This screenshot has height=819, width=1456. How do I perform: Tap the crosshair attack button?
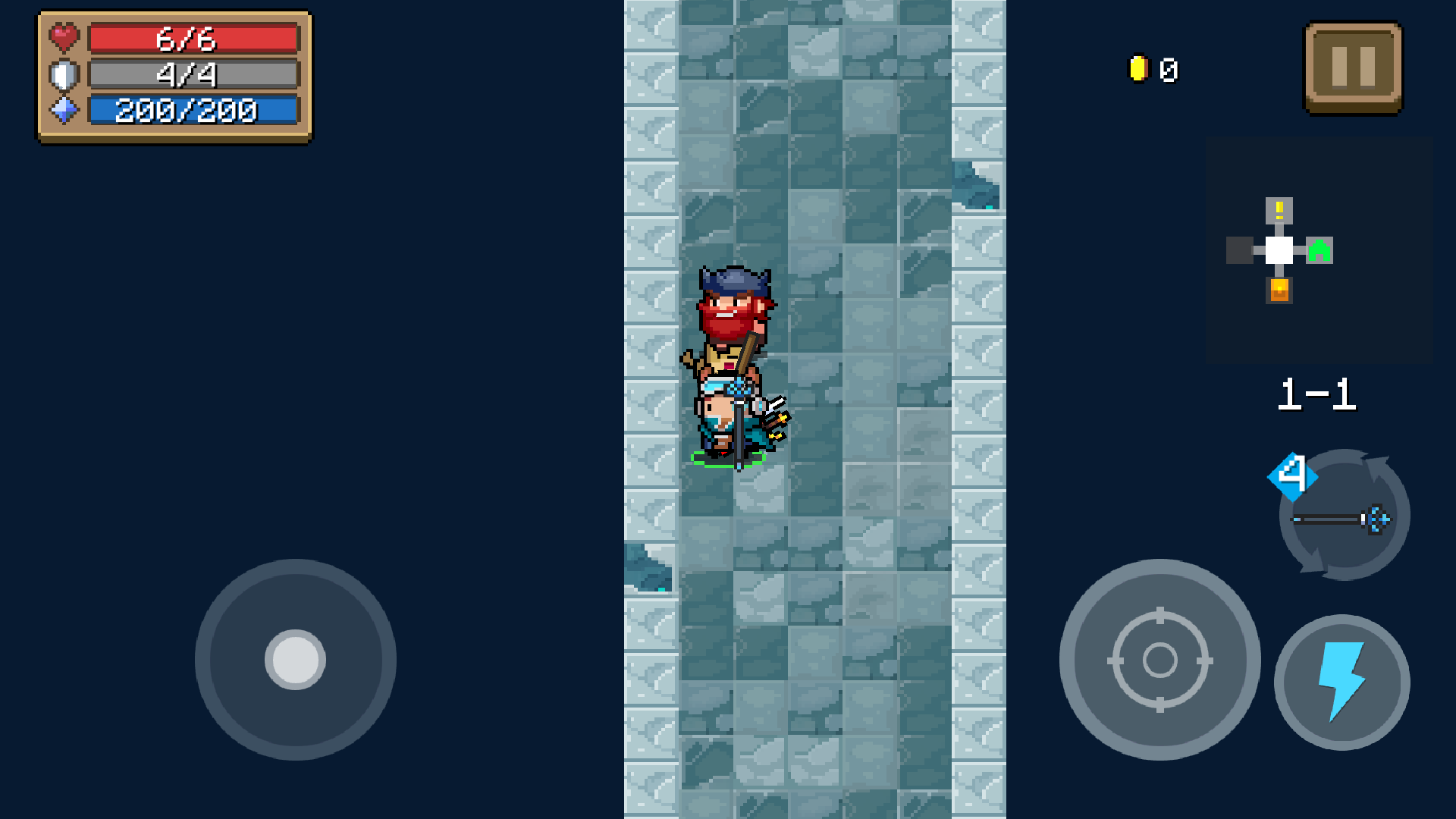1159,660
